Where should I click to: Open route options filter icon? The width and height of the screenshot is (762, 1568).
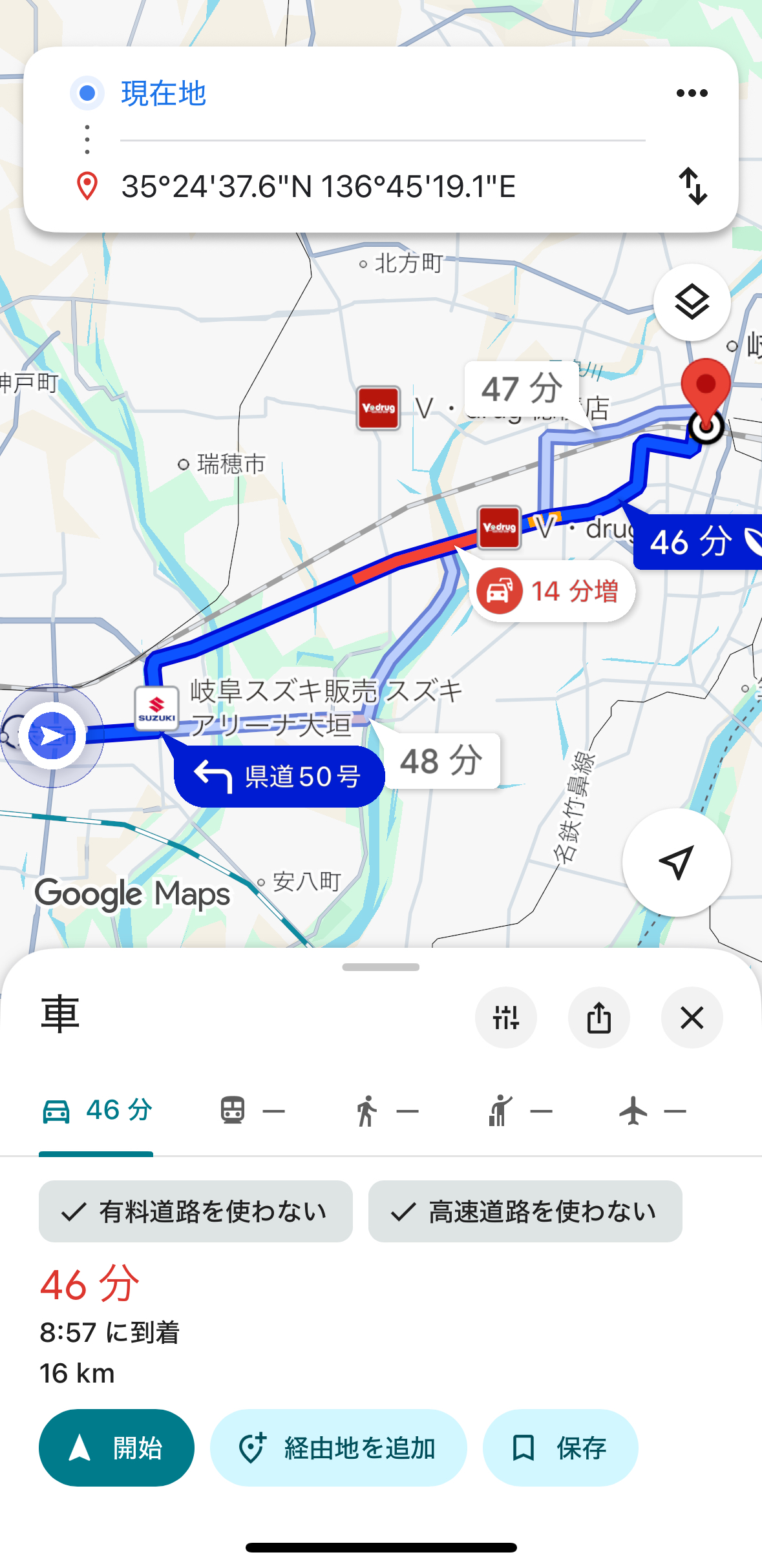(x=505, y=1018)
